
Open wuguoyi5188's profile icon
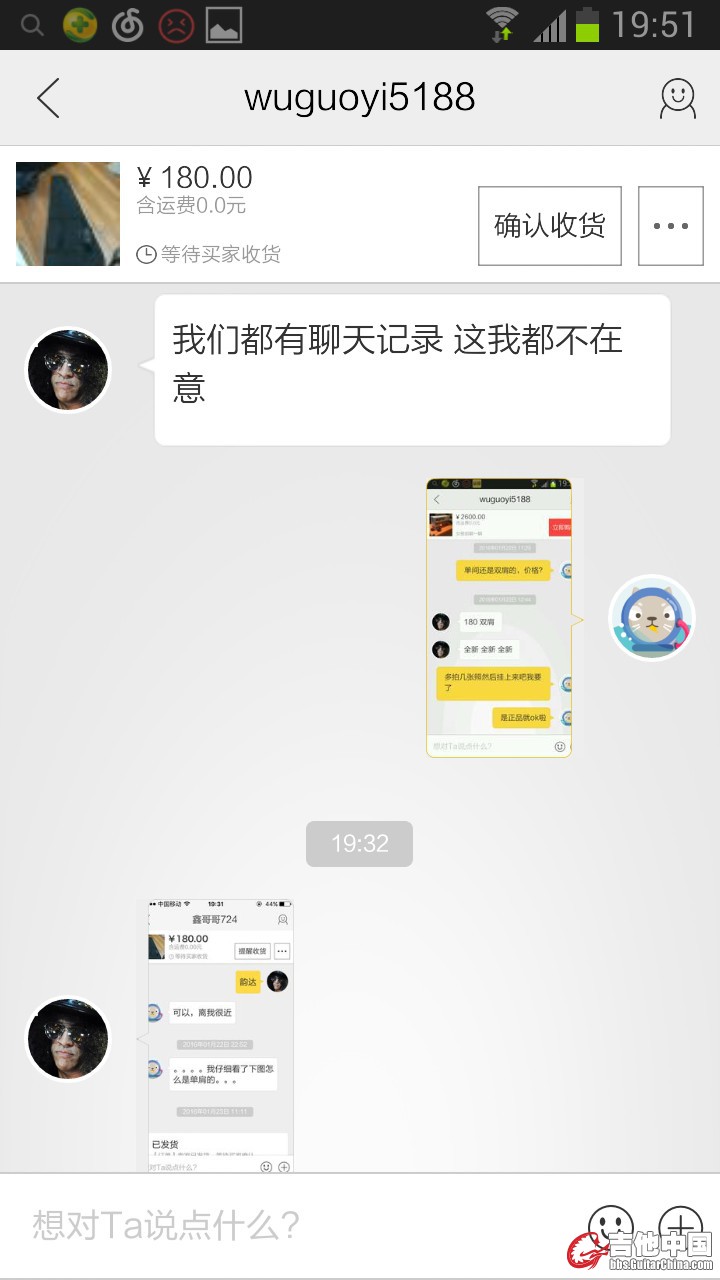[x=677, y=98]
